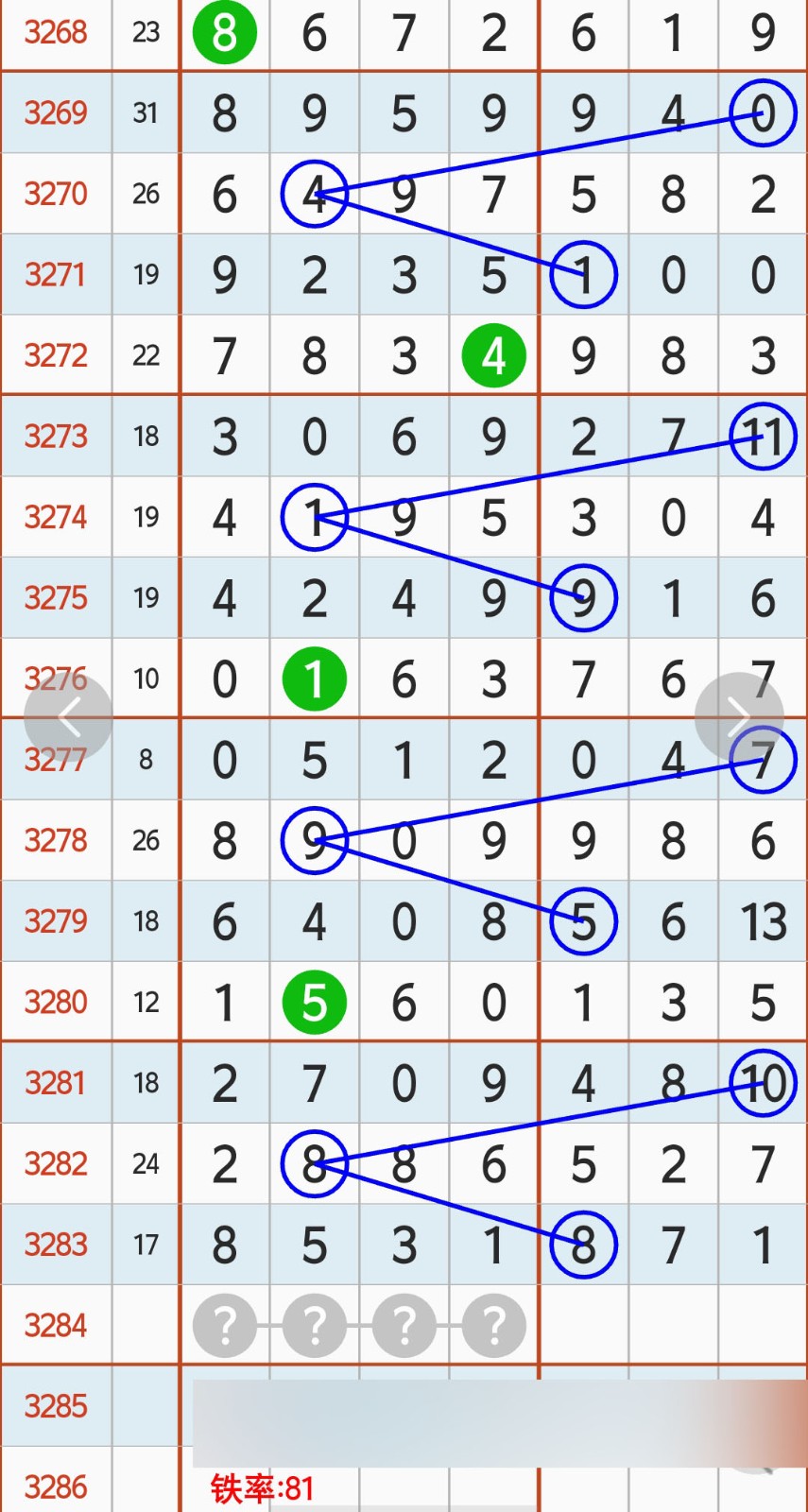The height and width of the screenshot is (1512, 808).
Task: Select the blue circled 0 in row 3269
Action: point(762,112)
